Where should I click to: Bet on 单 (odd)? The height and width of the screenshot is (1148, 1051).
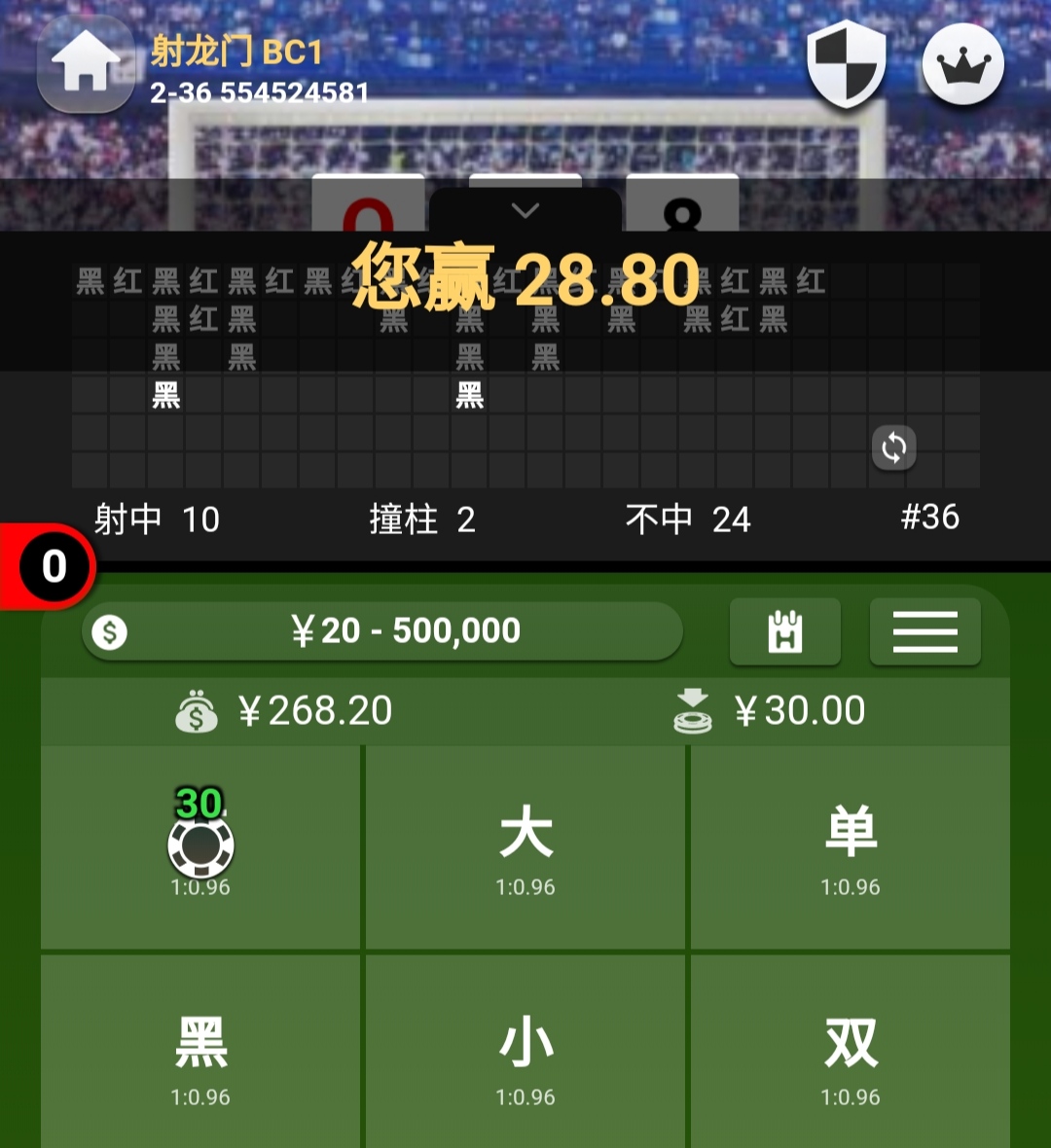click(x=851, y=846)
